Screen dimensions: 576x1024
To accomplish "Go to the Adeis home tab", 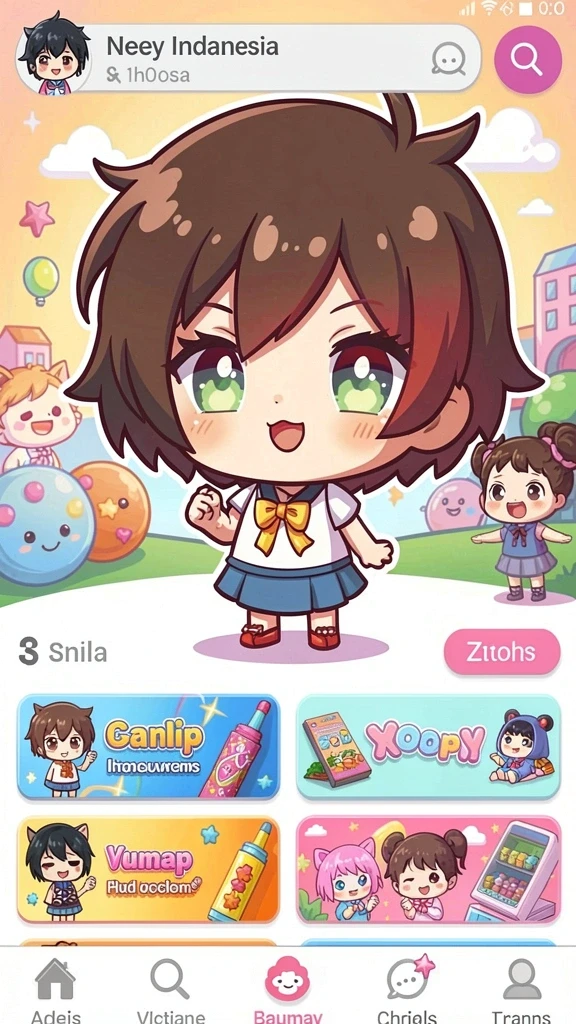I will (56, 989).
